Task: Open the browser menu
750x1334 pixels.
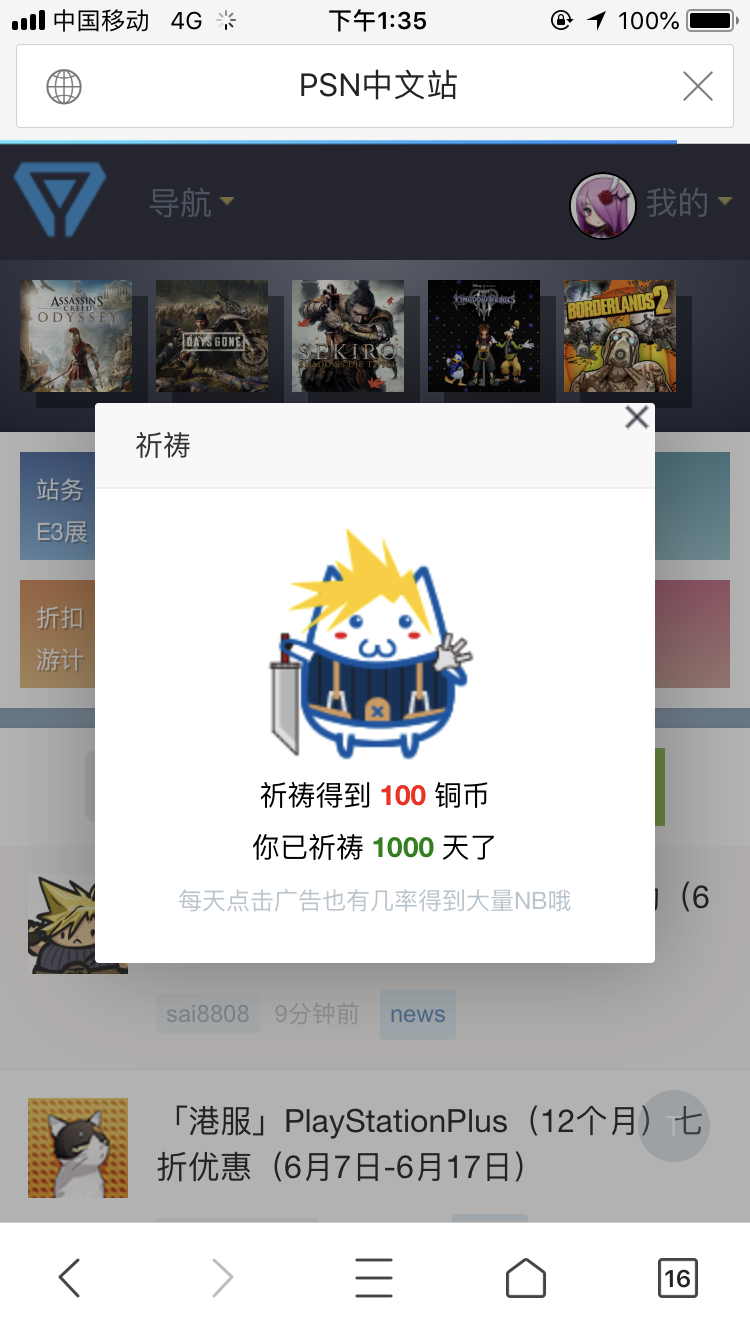Action: tap(374, 1278)
